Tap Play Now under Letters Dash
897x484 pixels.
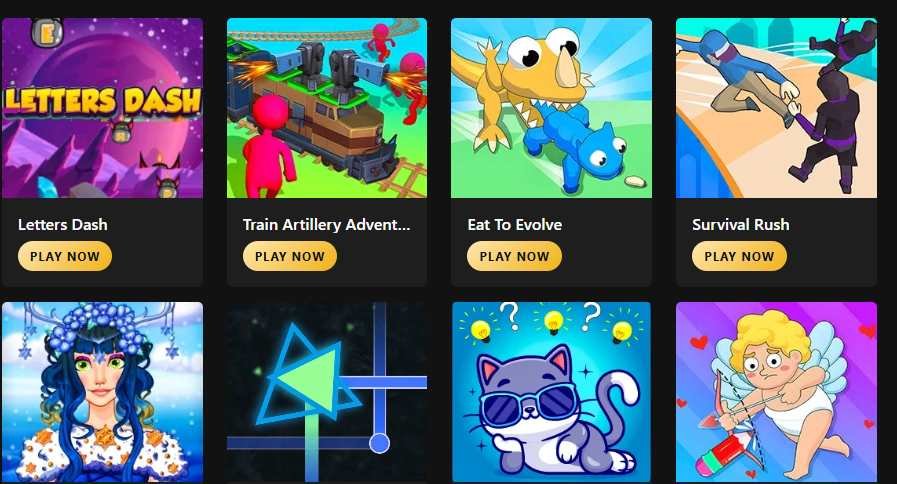click(x=65, y=256)
